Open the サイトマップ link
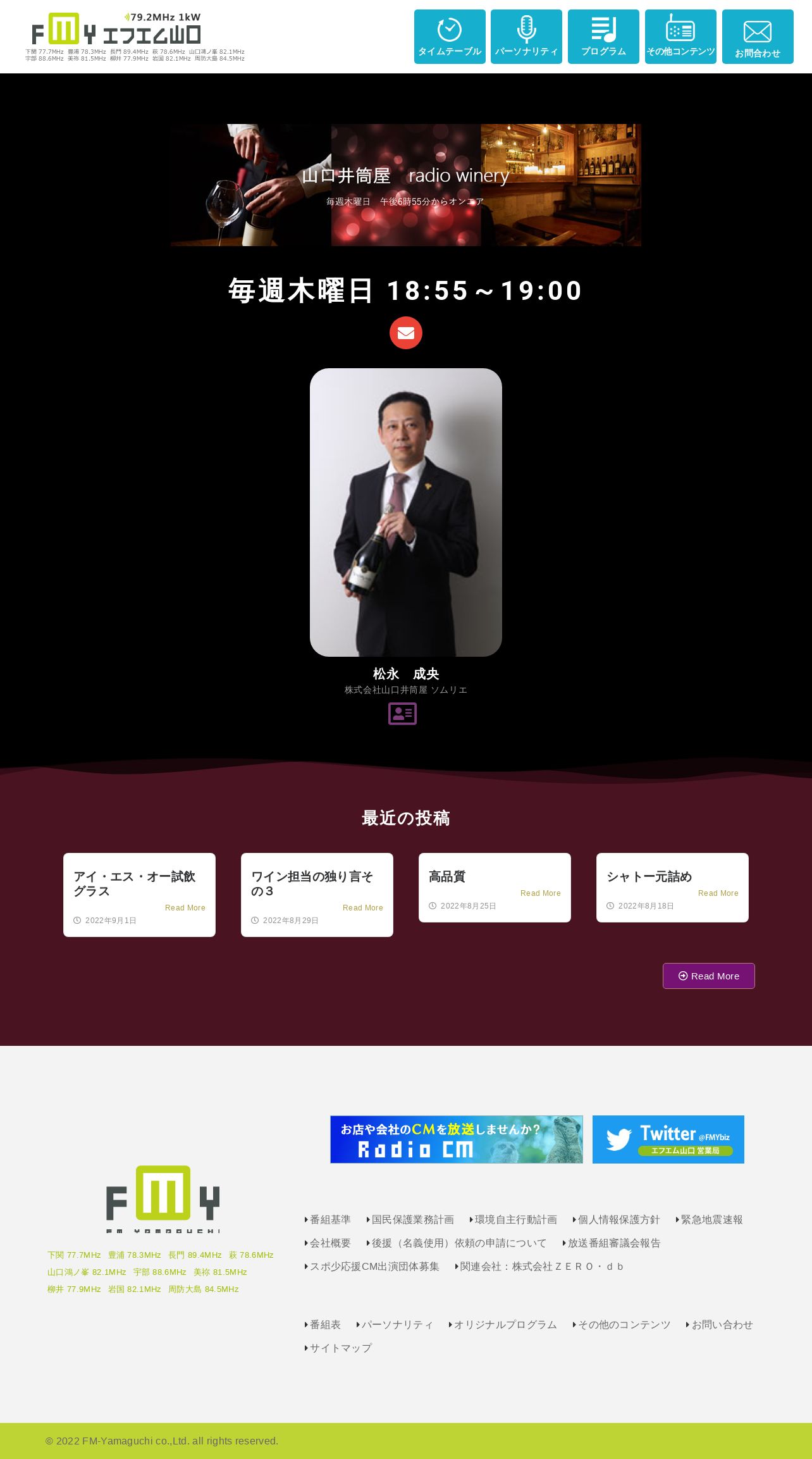This screenshot has width=812, height=1459. [338, 1348]
